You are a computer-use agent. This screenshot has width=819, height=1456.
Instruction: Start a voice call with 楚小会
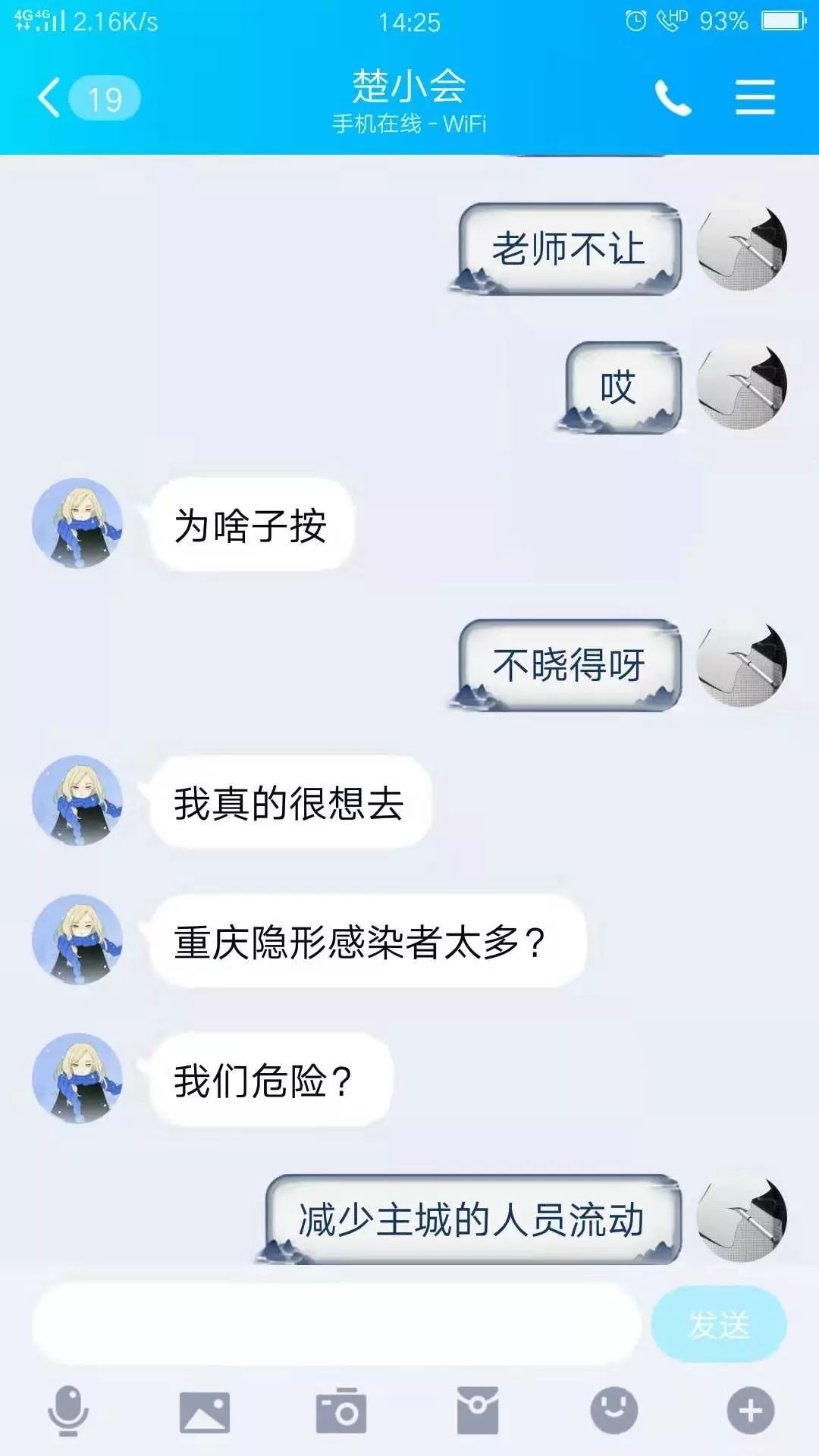click(x=673, y=99)
